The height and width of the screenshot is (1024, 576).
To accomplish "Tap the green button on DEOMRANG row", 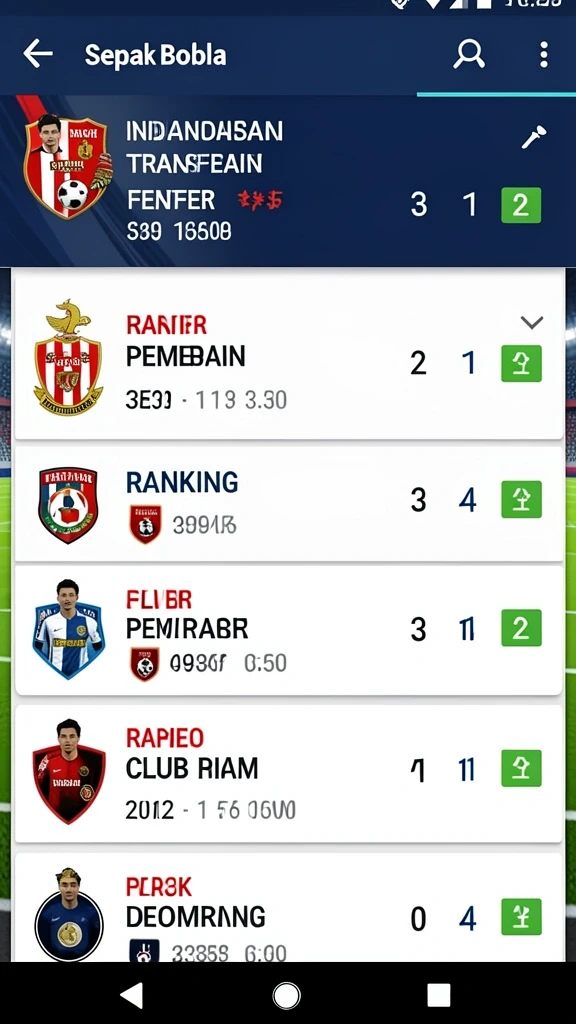I will [x=521, y=918].
